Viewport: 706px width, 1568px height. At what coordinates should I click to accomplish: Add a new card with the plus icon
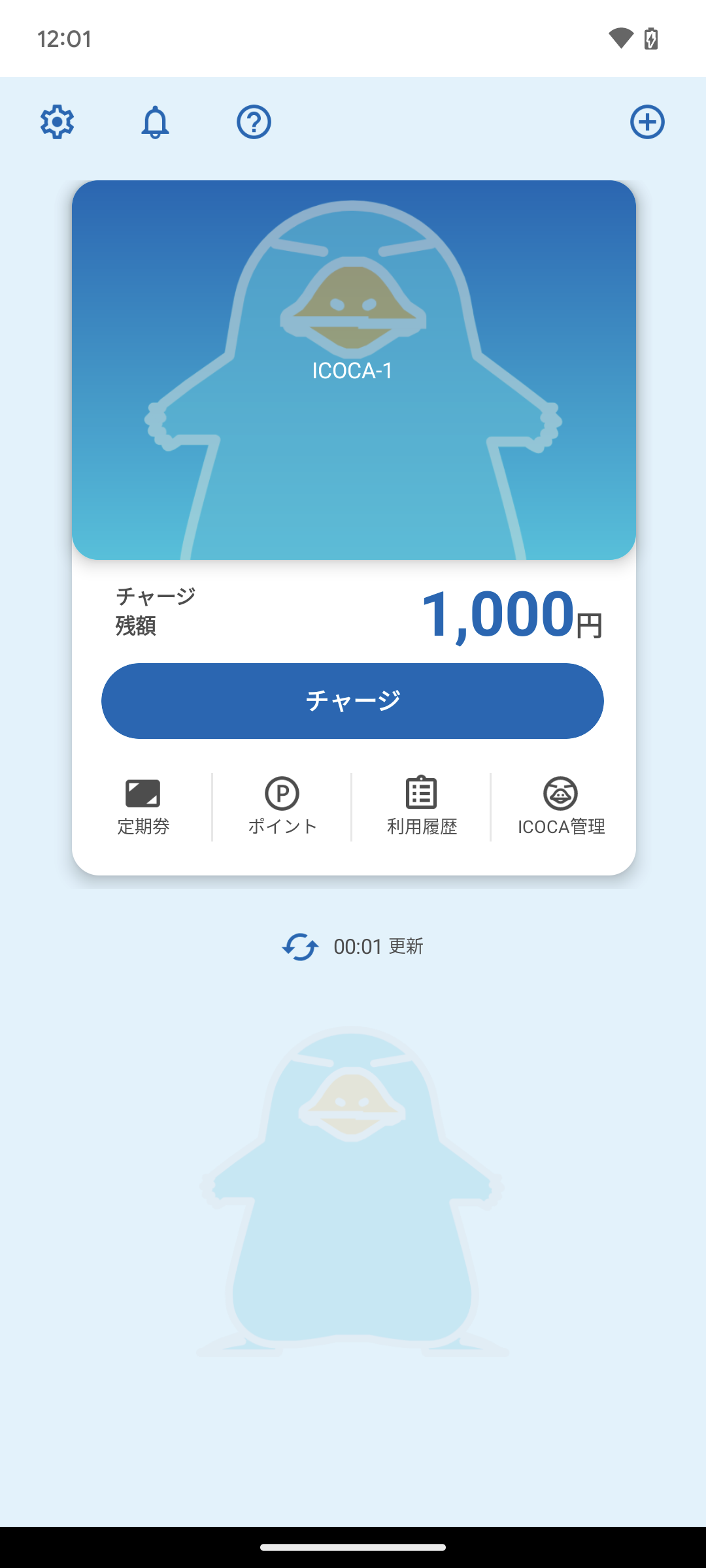647,122
